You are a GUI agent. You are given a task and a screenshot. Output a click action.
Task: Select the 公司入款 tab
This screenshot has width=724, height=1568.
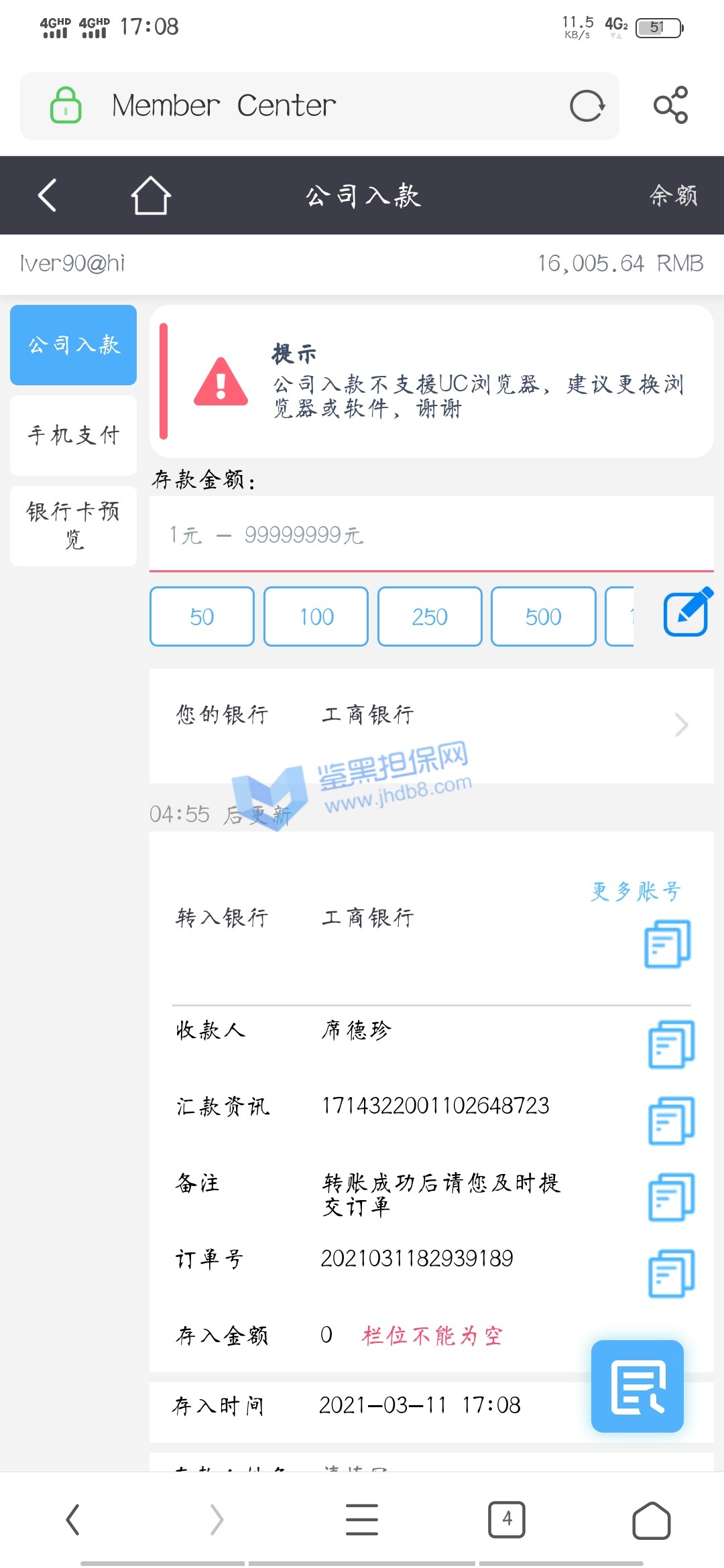(x=73, y=345)
